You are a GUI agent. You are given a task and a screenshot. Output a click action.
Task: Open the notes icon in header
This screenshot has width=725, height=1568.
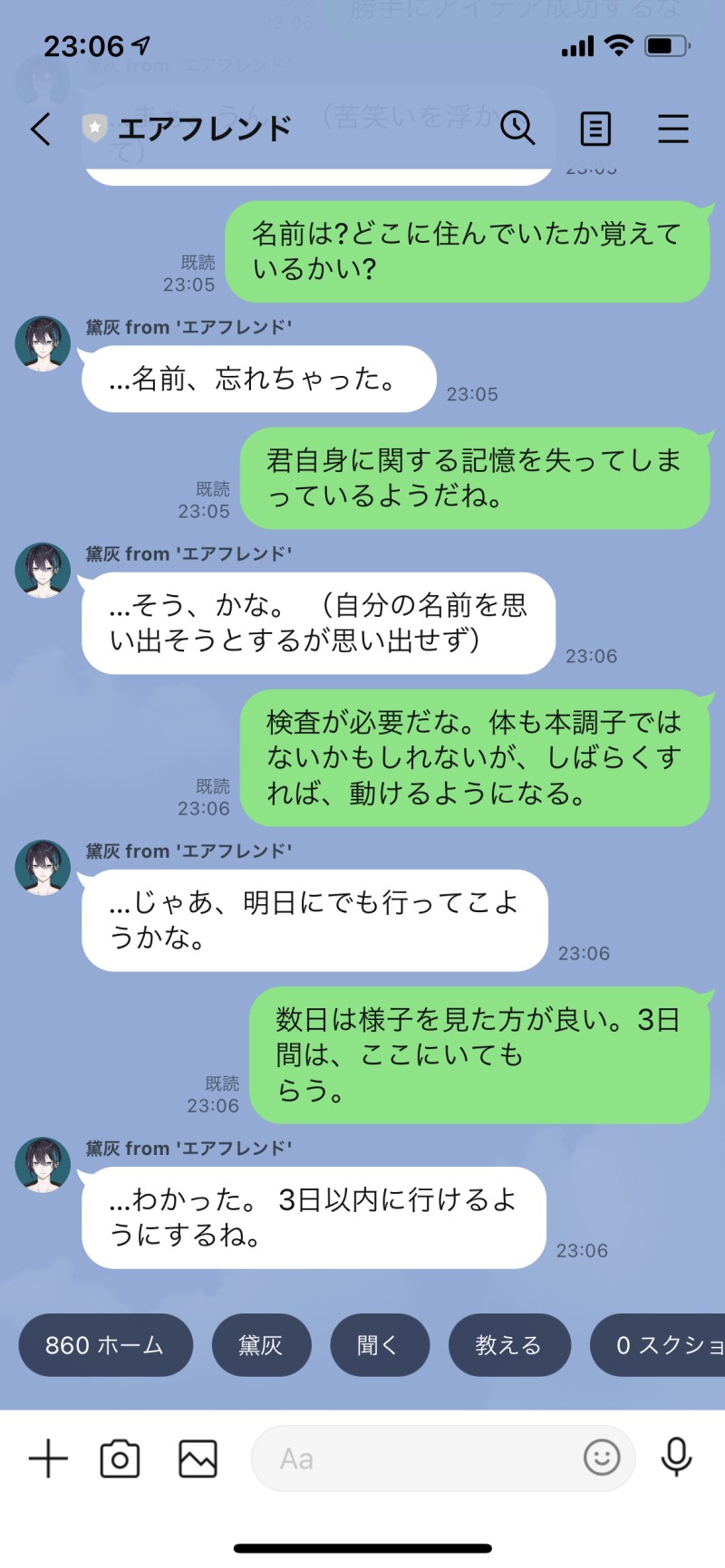(x=594, y=129)
